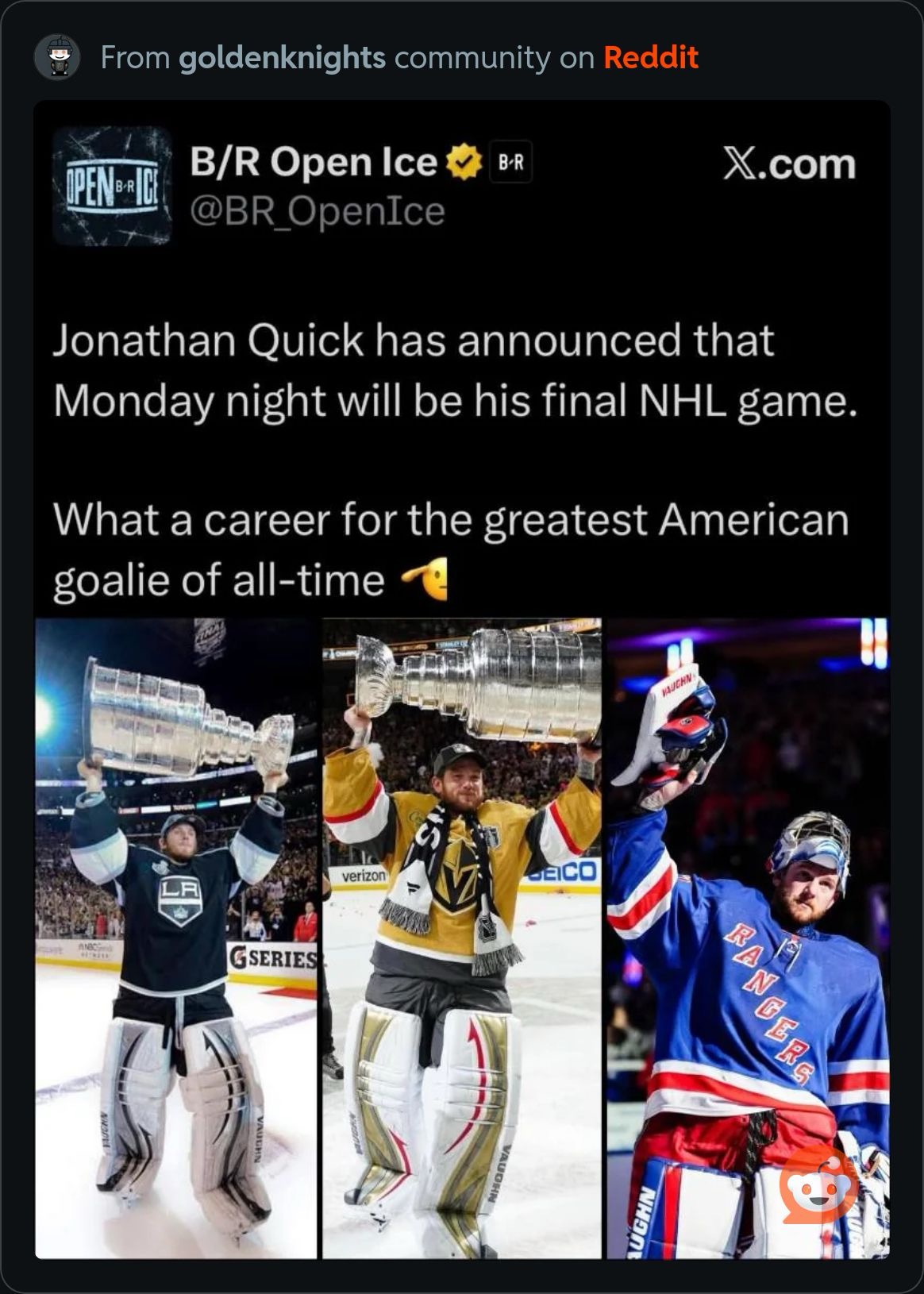Open the goldenknights community link

[282, 58]
